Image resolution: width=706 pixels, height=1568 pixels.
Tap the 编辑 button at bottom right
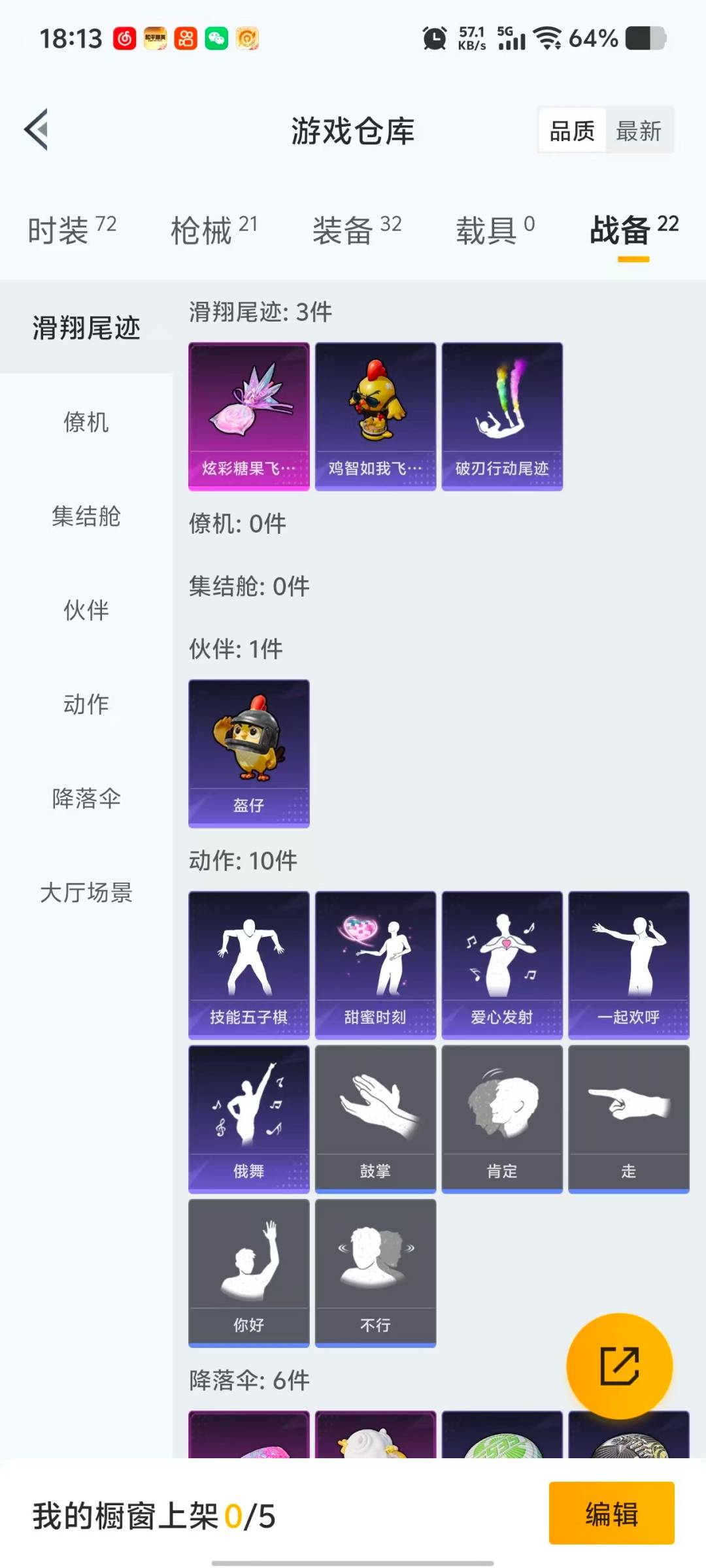click(x=611, y=1516)
